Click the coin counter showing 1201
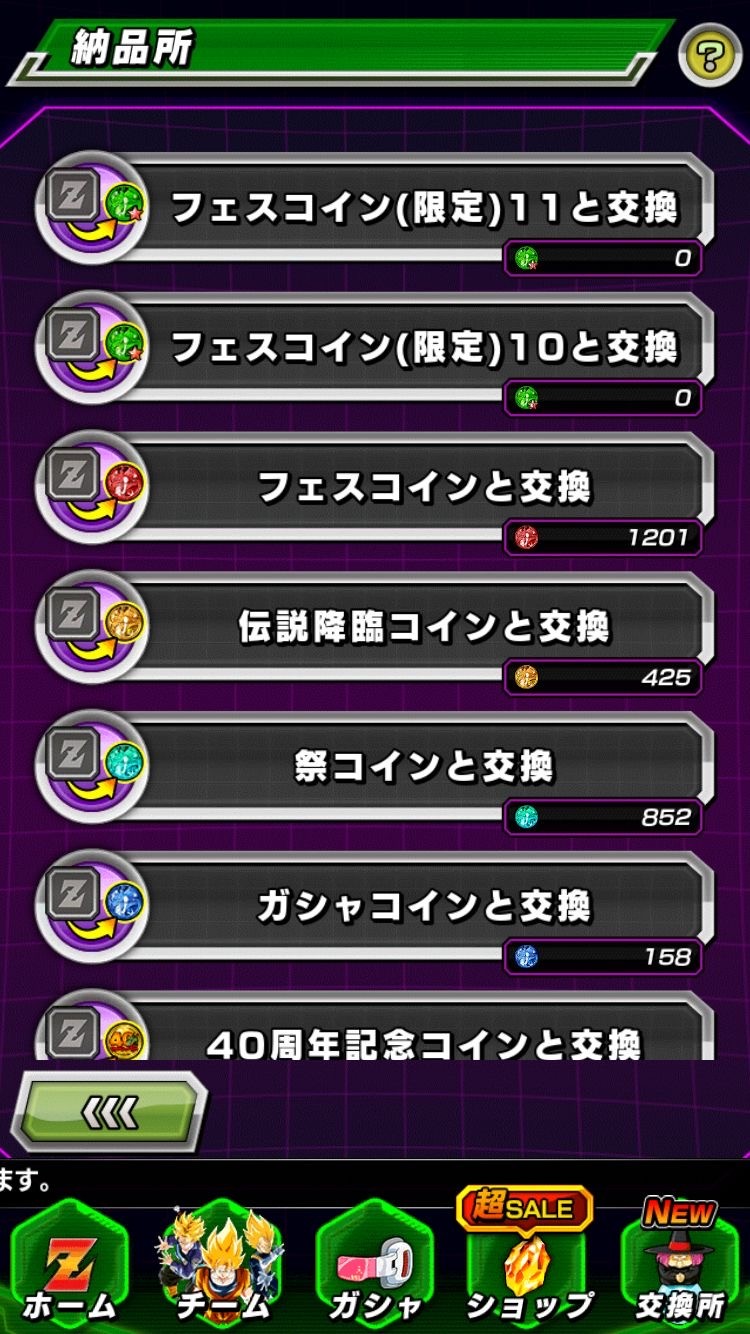The image size is (750, 1334). click(600, 537)
